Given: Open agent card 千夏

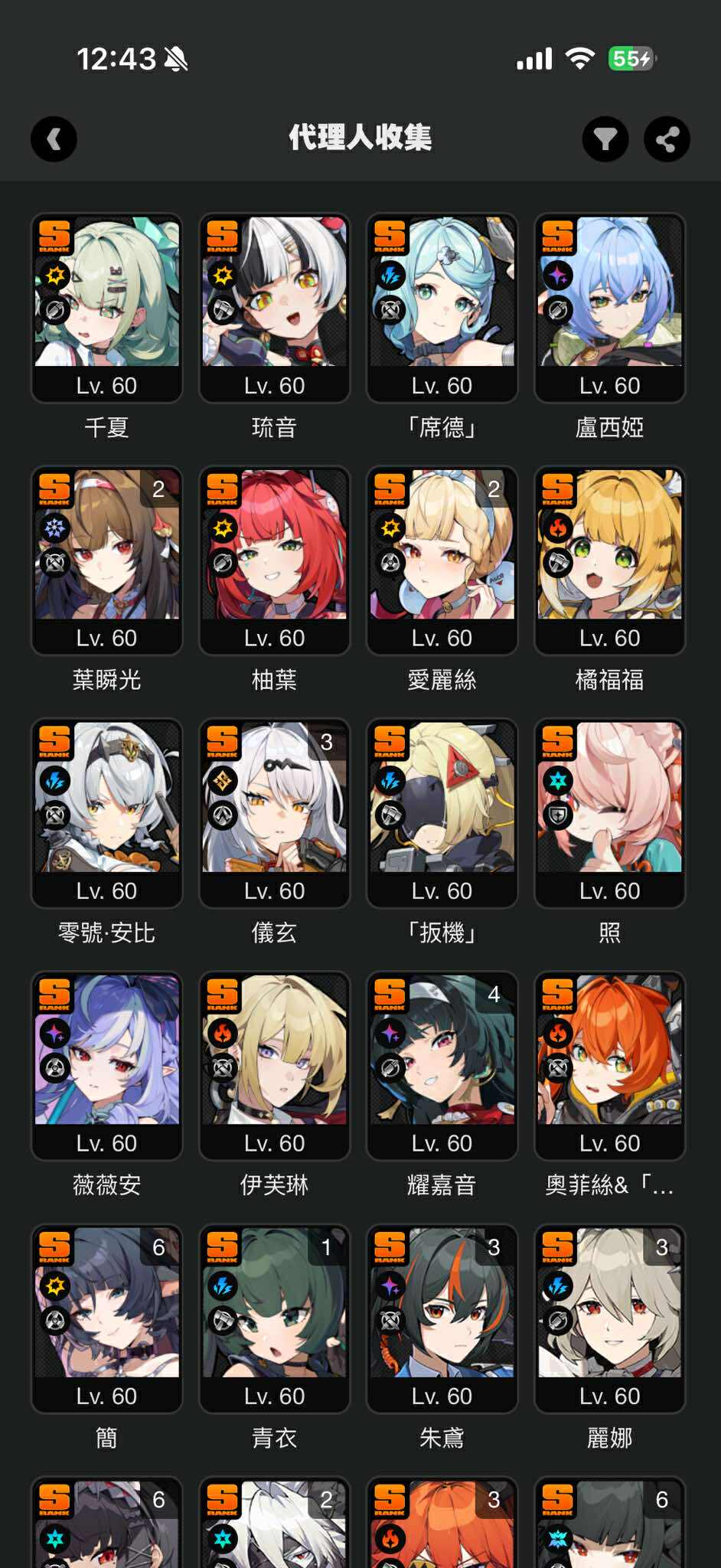Looking at the screenshot, I should click(x=106, y=308).
